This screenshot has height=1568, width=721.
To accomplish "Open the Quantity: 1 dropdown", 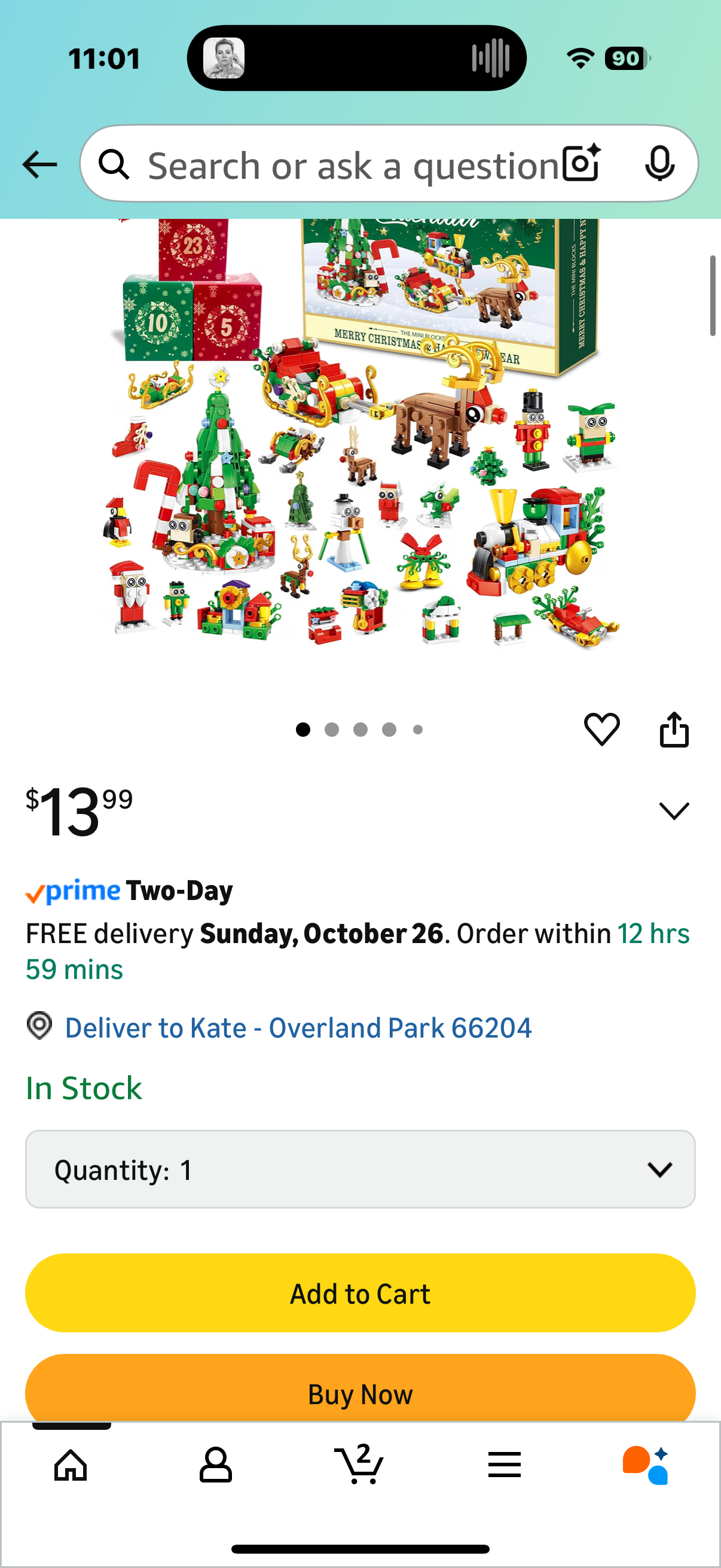I will coord(360,1169).
